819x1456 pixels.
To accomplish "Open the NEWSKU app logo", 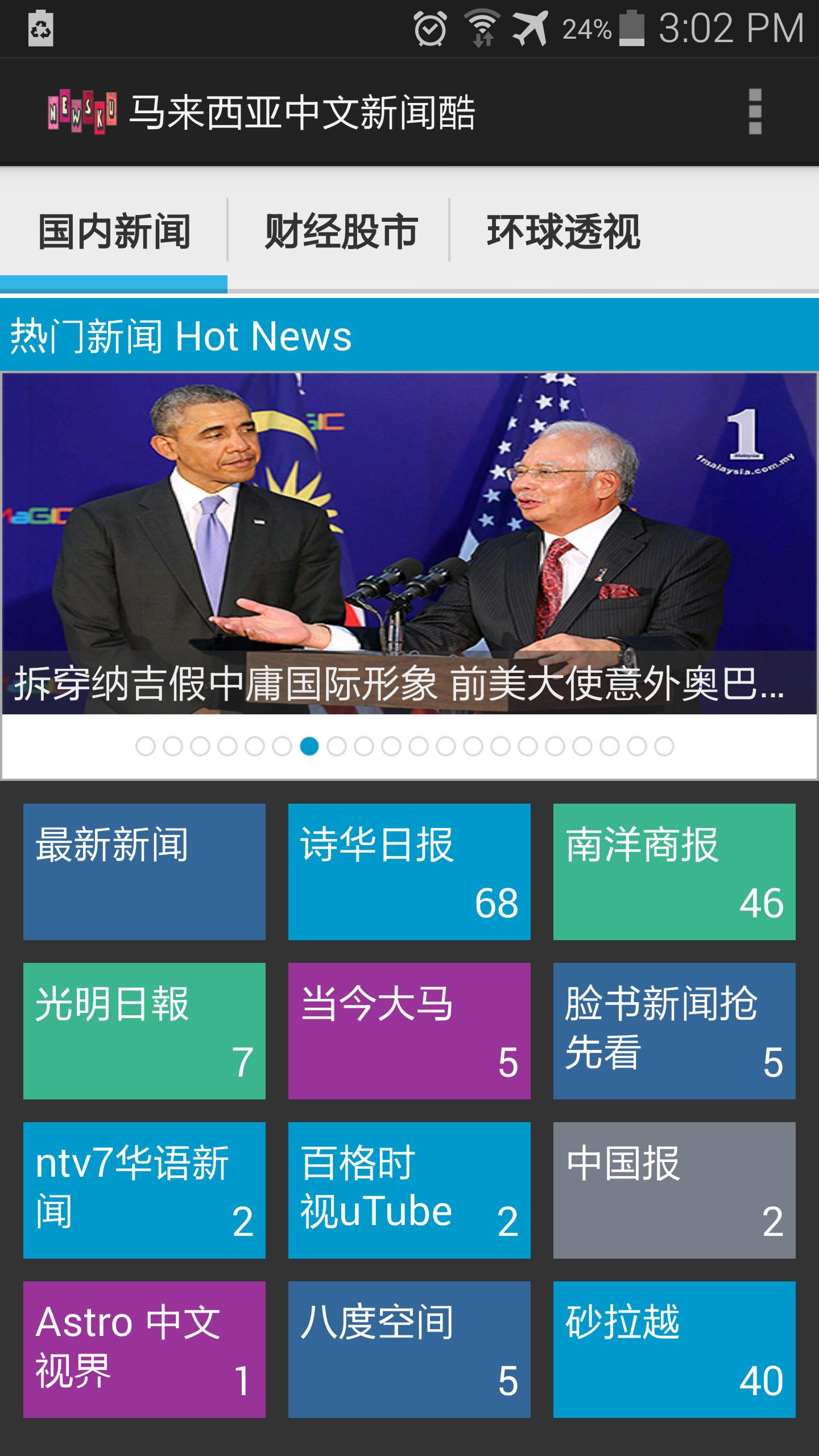I will coord(81,113).
